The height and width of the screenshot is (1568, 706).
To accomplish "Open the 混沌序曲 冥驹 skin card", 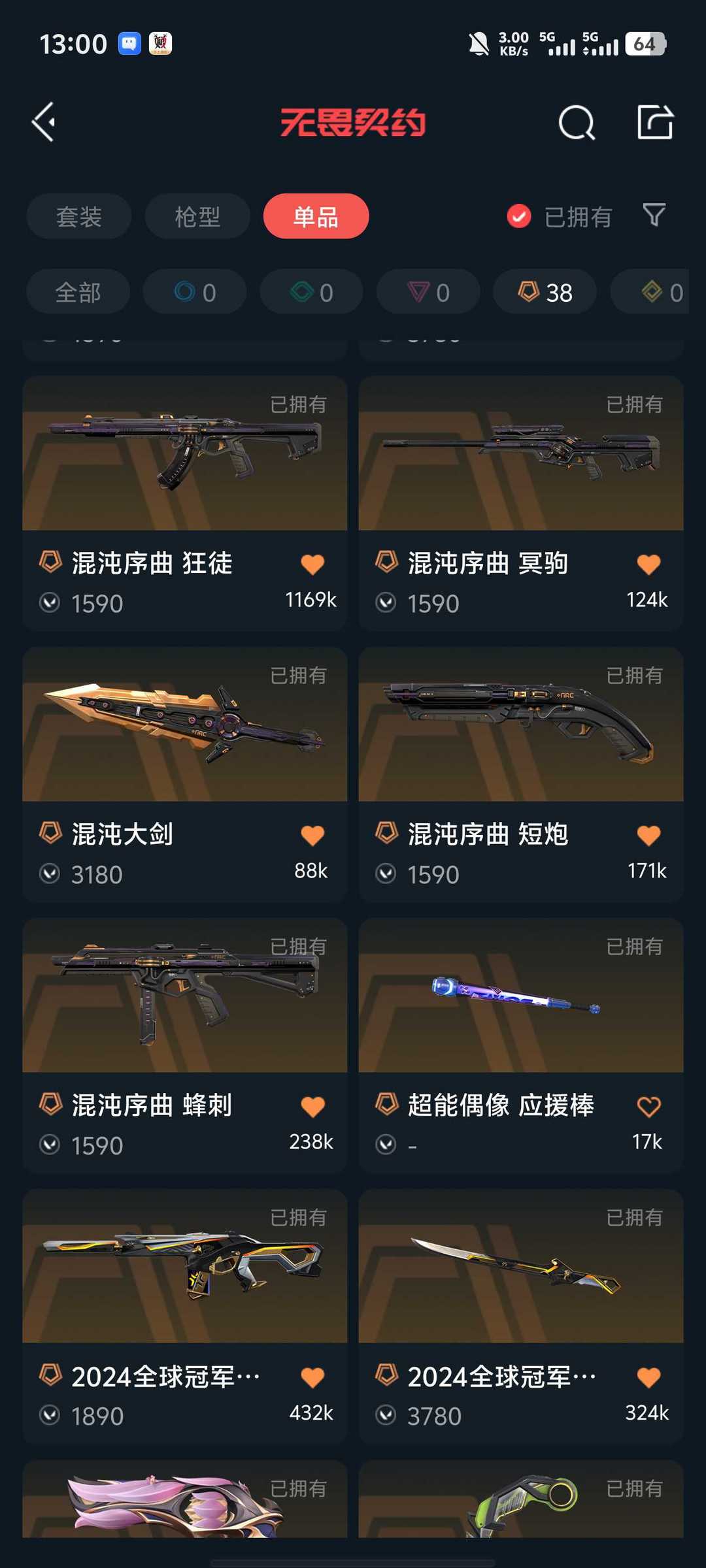I will coord(521,502).
